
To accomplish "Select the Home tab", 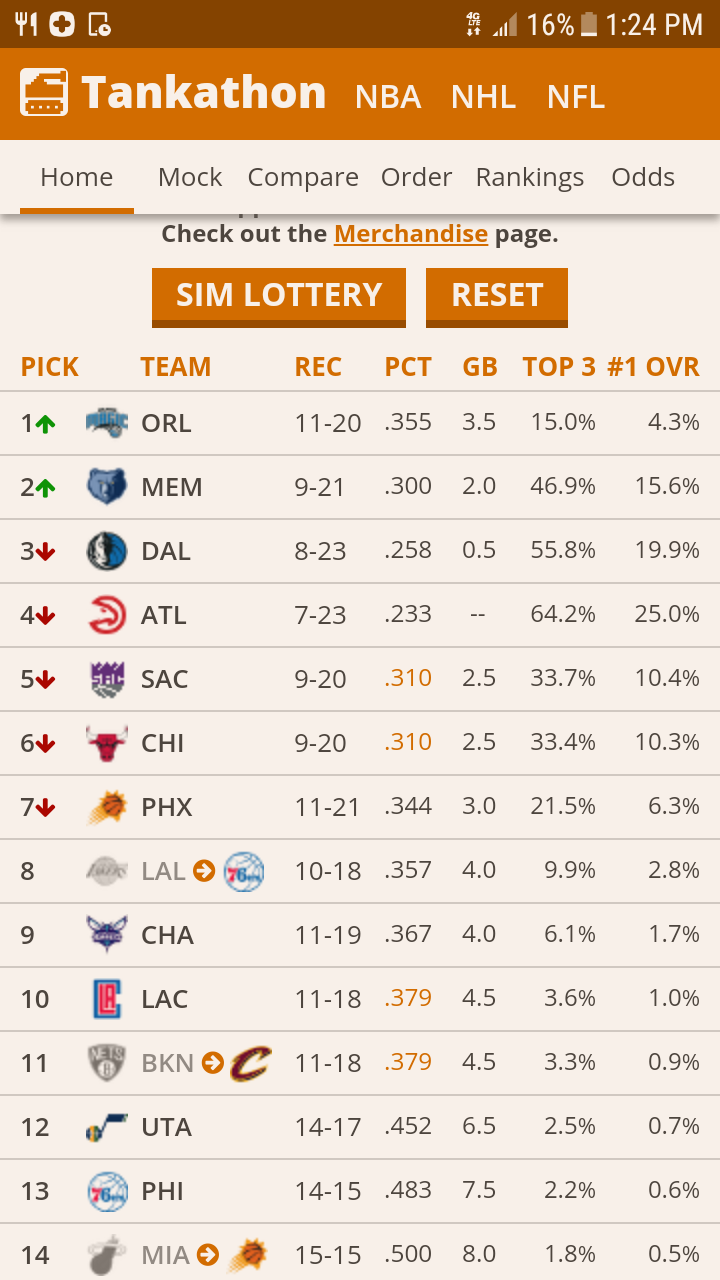I will click(x=77, y=177).
